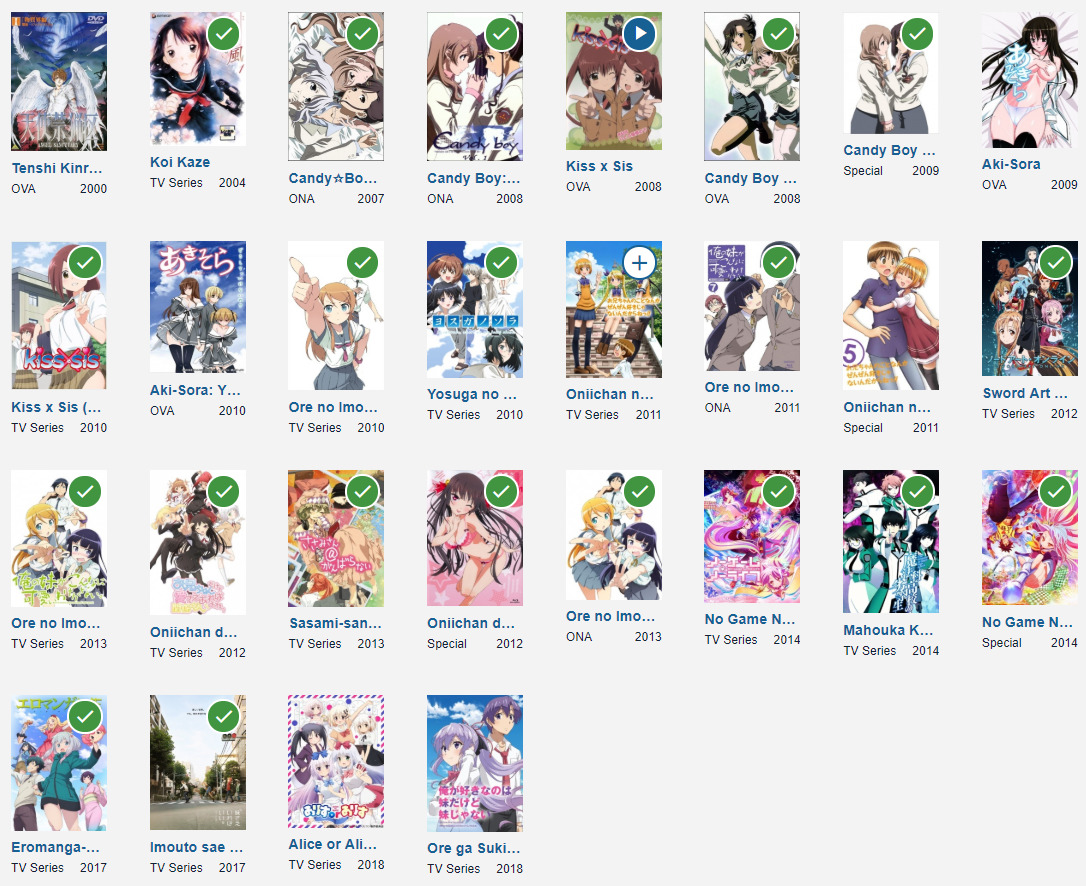Open Oniichan no 2011 Special cover
Screen dimensions: 1086x886
(x=890, y=315)
